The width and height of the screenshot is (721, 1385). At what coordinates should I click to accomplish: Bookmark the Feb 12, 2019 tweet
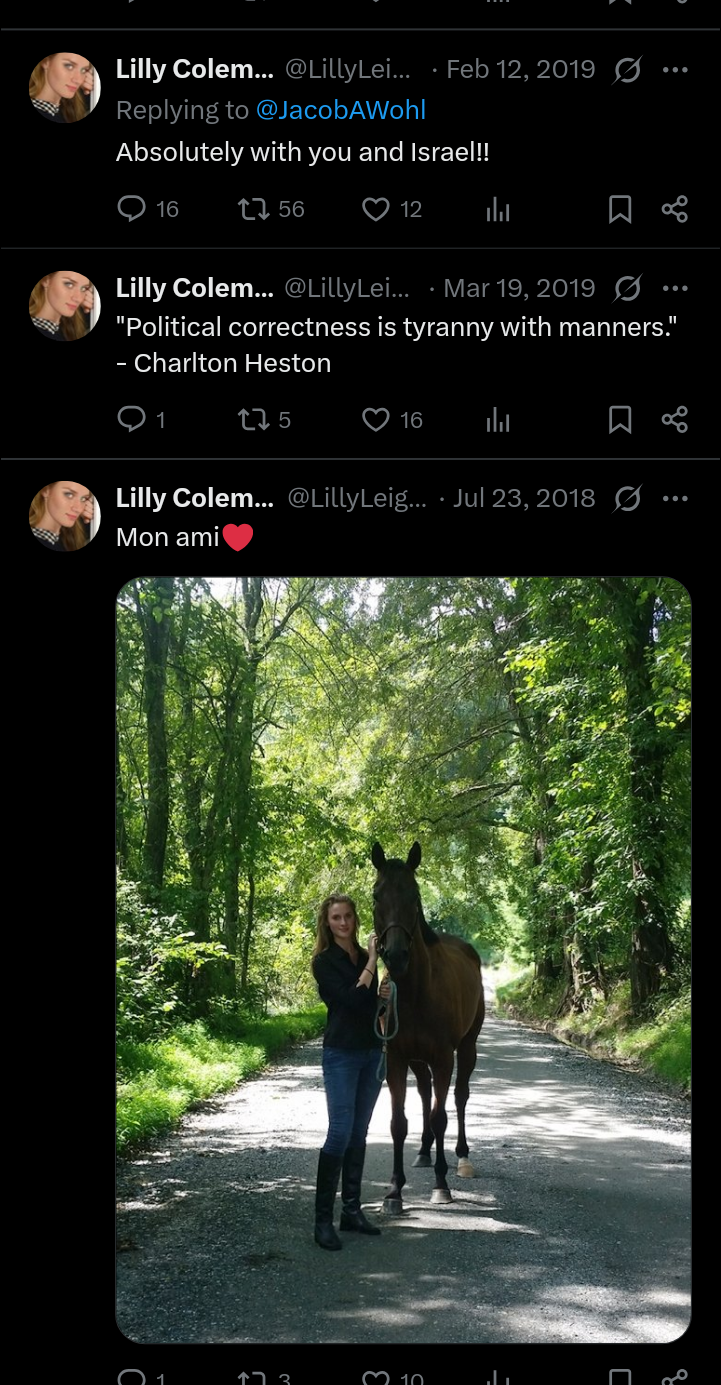(619, 209)
